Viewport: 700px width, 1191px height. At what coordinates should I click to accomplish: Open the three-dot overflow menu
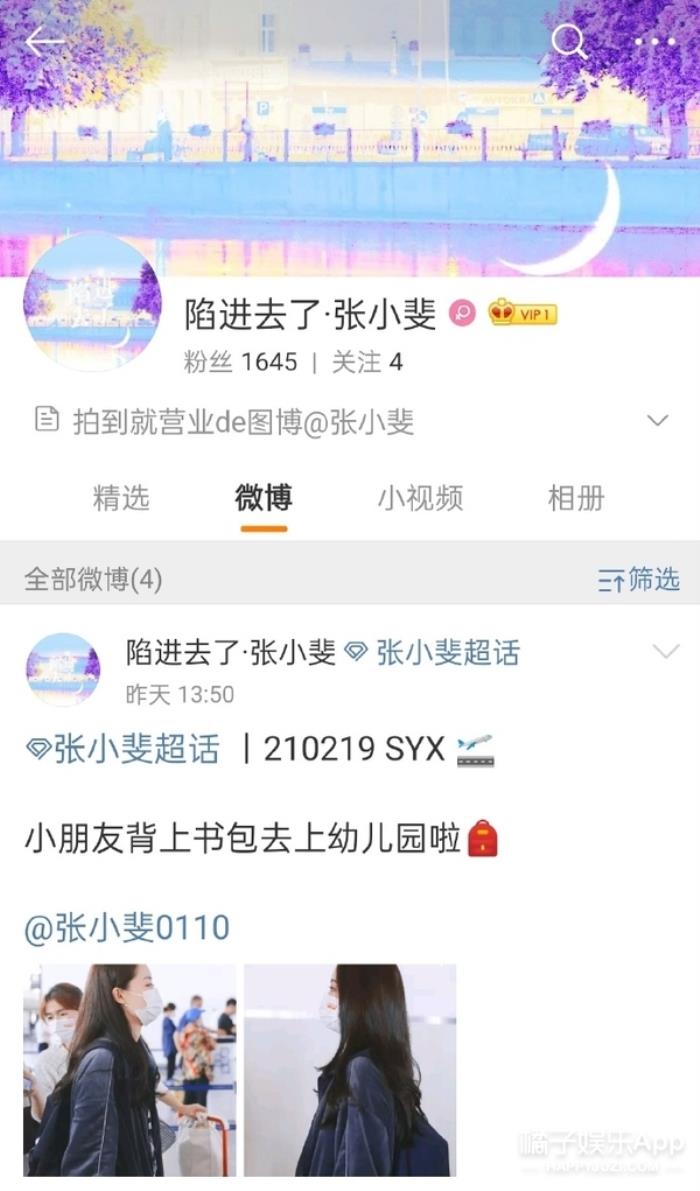pyautogui.click(x=655, y=42)
